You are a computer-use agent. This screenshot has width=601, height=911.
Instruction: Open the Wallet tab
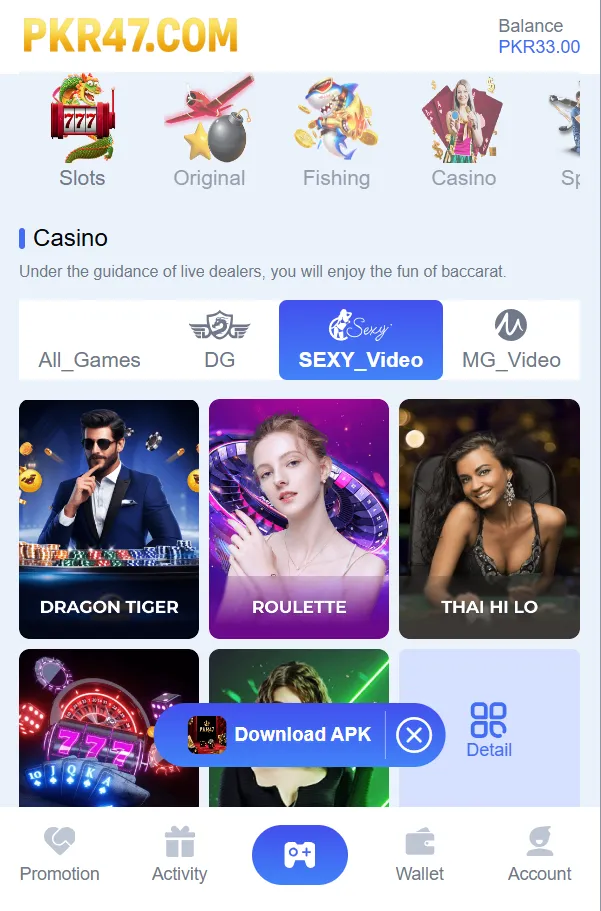point(420,856)
